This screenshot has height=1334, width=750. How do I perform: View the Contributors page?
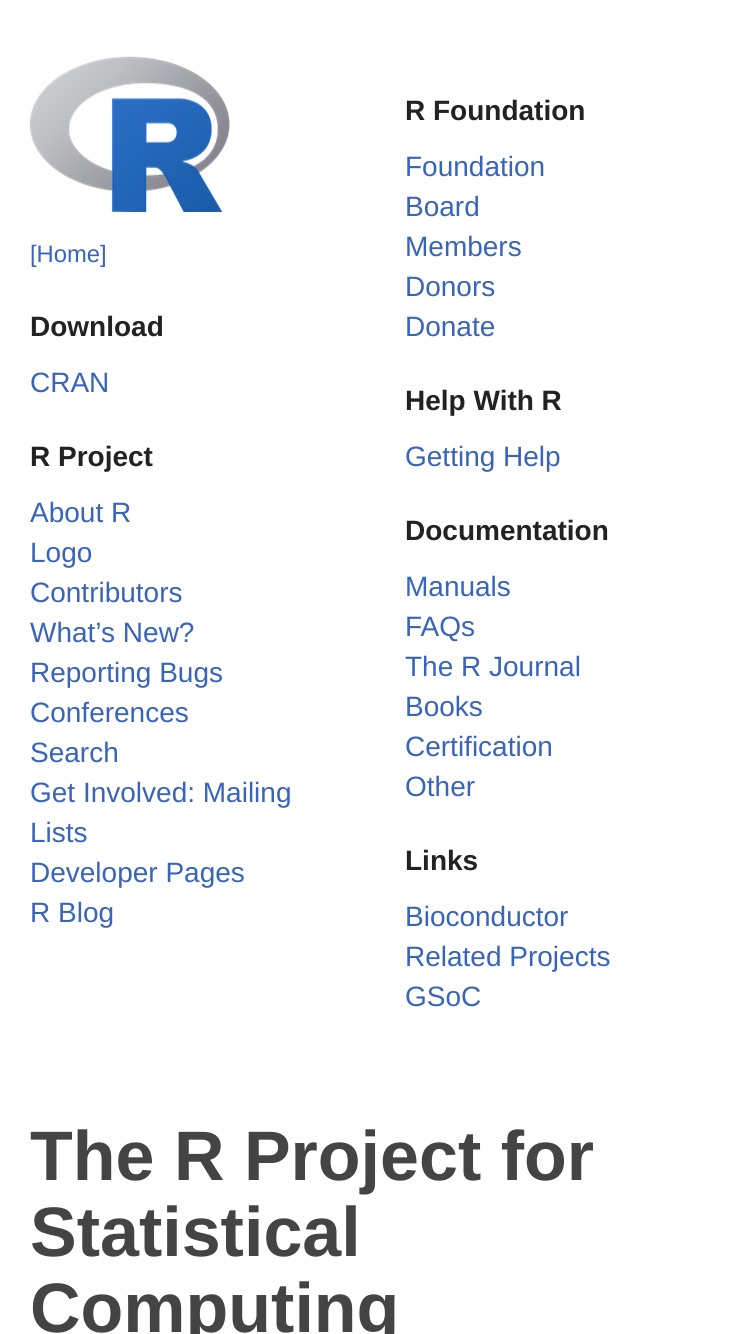click(106, 593)
